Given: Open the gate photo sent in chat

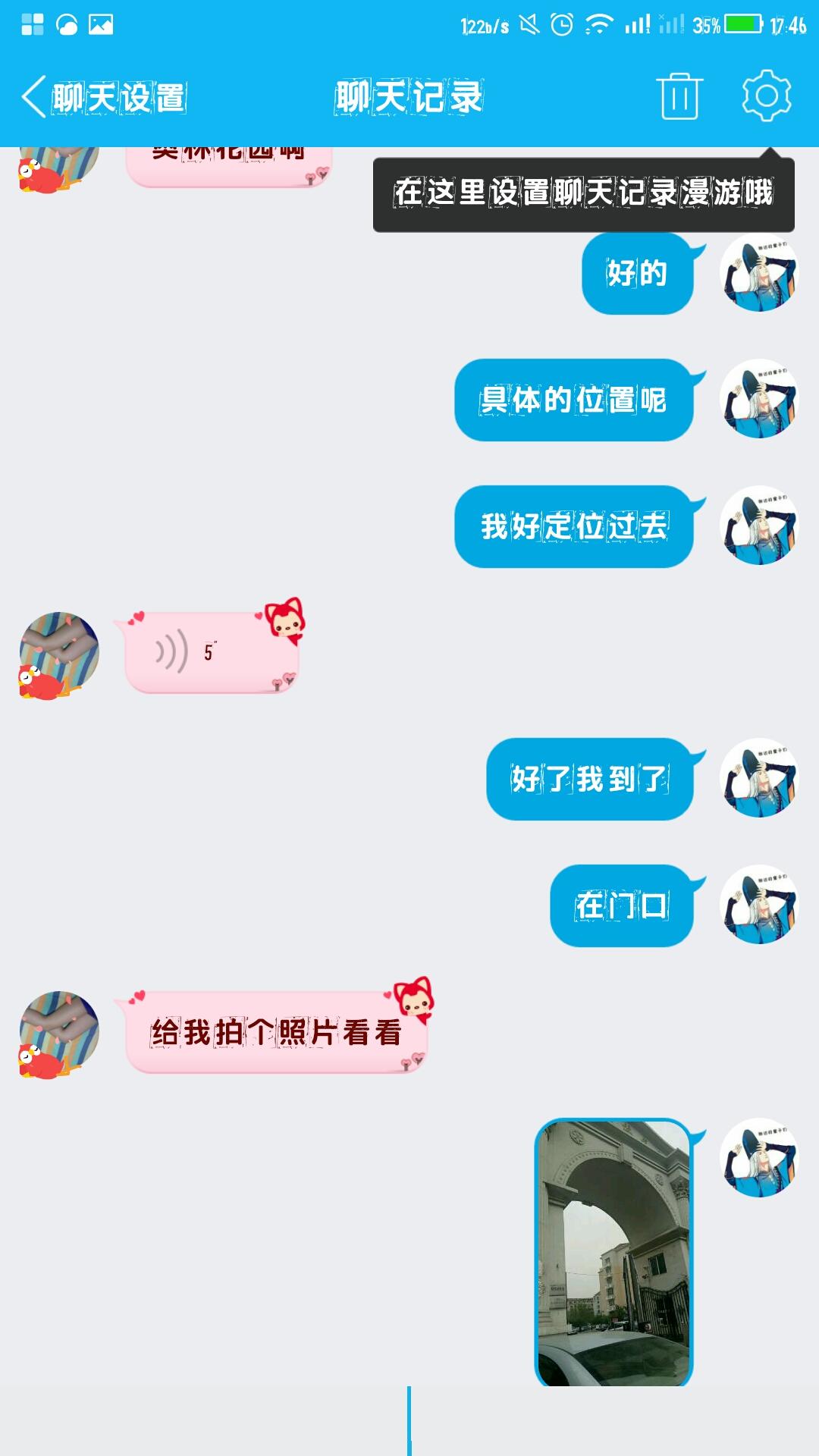Looking at the screenshot, I should [x=613, y=1251].
